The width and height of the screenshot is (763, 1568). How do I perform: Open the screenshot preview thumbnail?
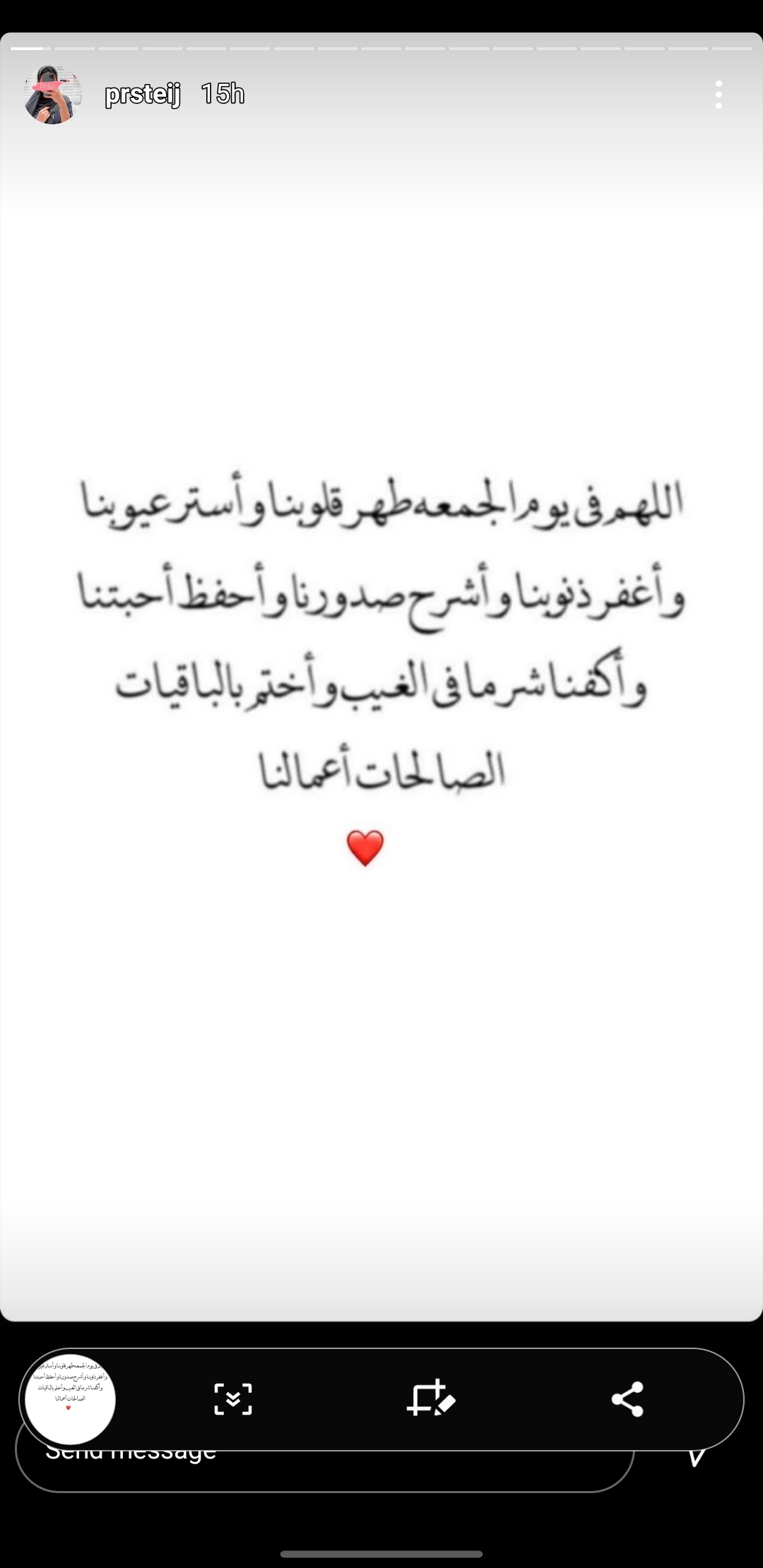(x=70, y=1399)
